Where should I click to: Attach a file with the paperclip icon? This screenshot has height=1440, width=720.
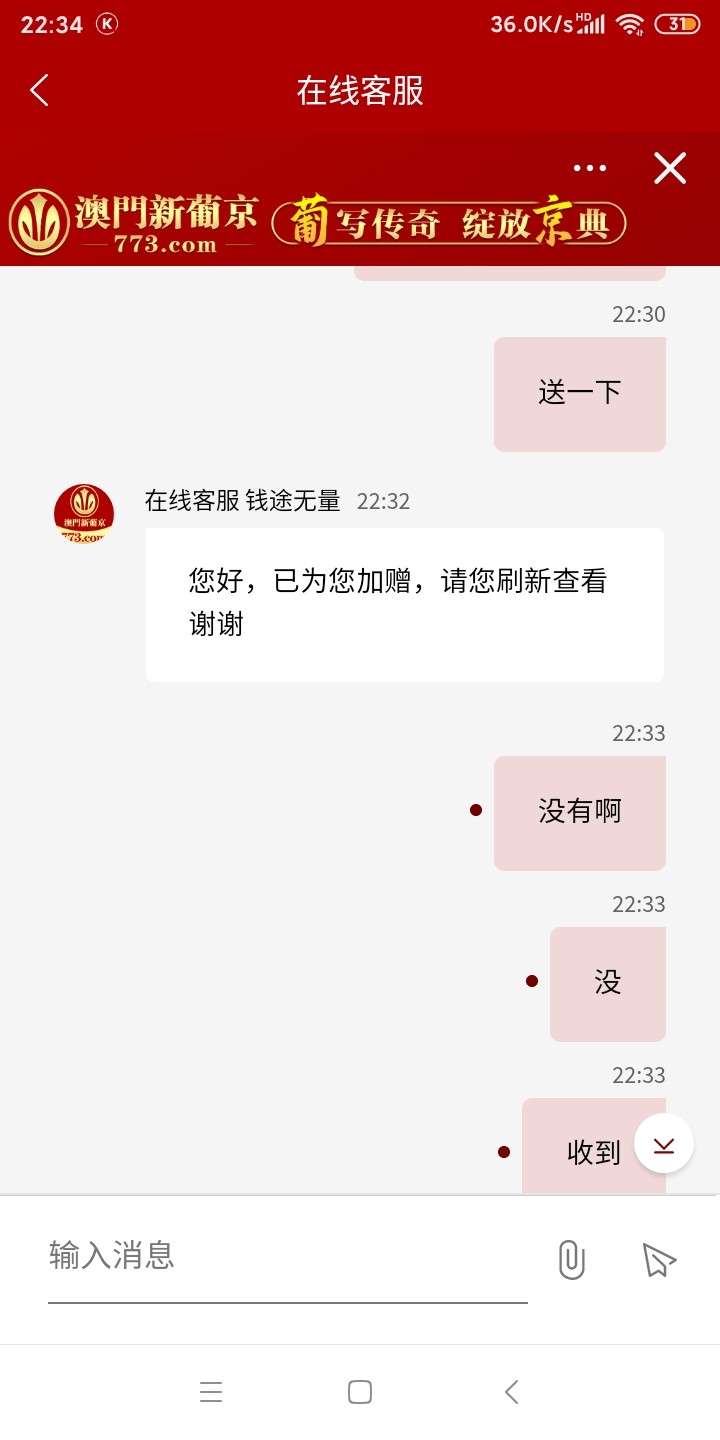(x=571, y=1260)
